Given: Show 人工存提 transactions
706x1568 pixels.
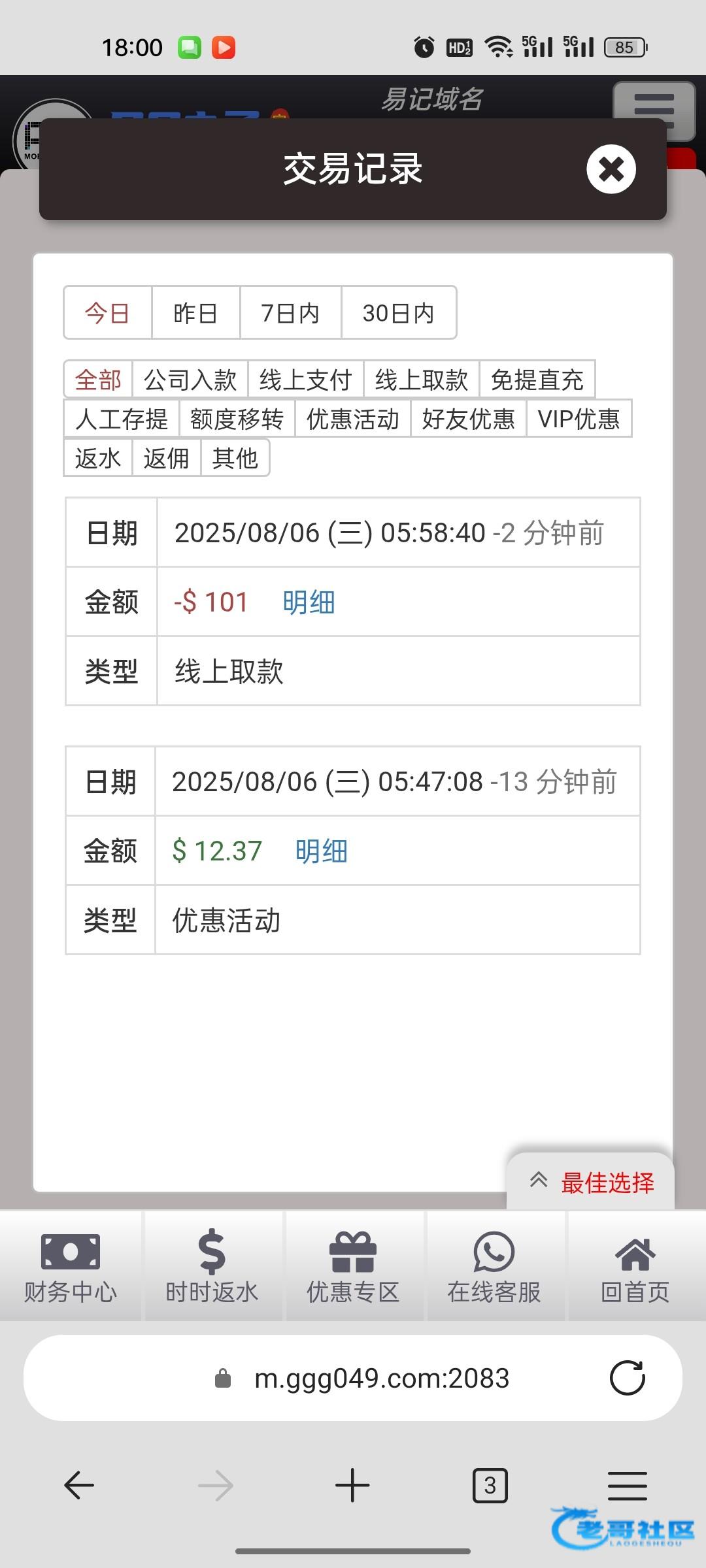Looking at the screenshot, I should [122, 419].
